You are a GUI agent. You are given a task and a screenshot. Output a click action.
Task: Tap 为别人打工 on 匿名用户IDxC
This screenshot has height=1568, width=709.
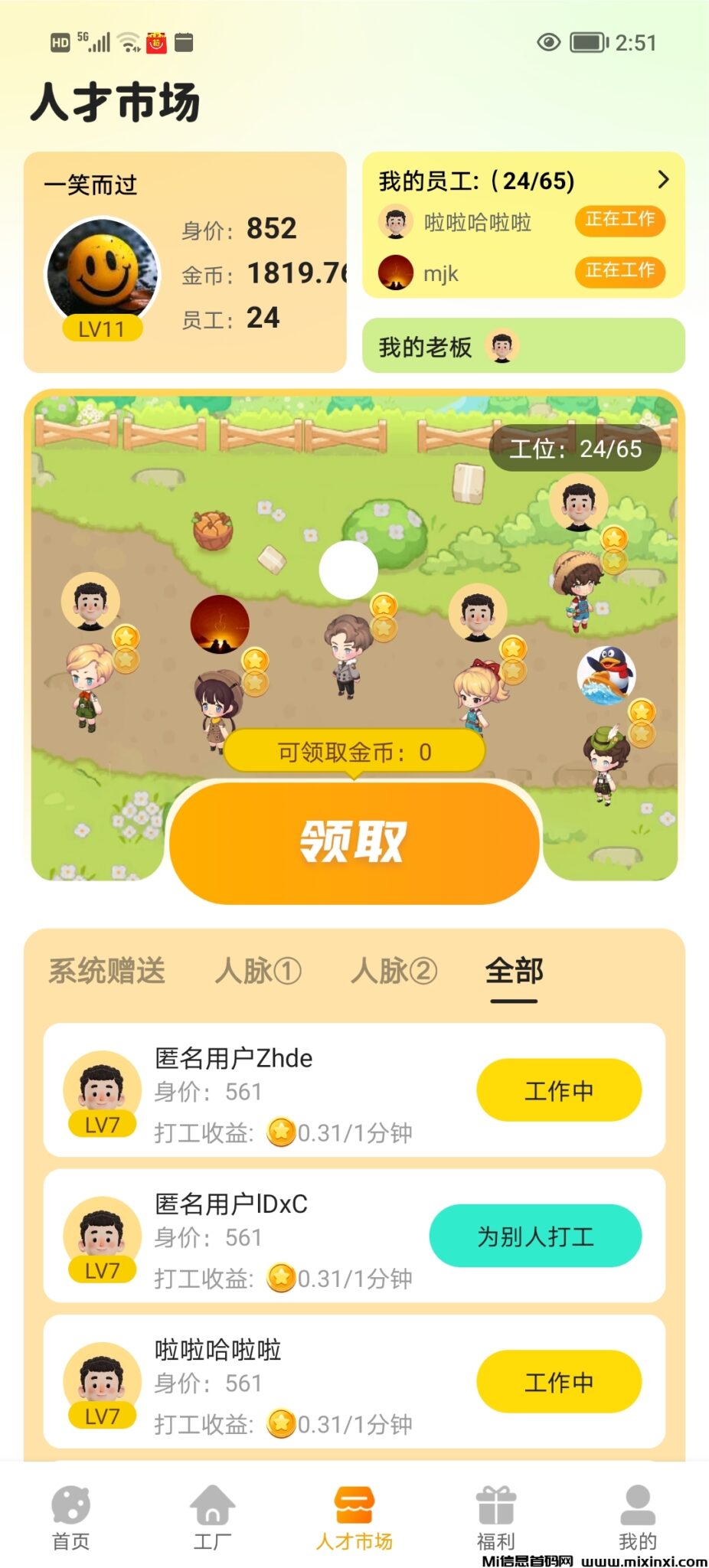(x=534, y=1236)
